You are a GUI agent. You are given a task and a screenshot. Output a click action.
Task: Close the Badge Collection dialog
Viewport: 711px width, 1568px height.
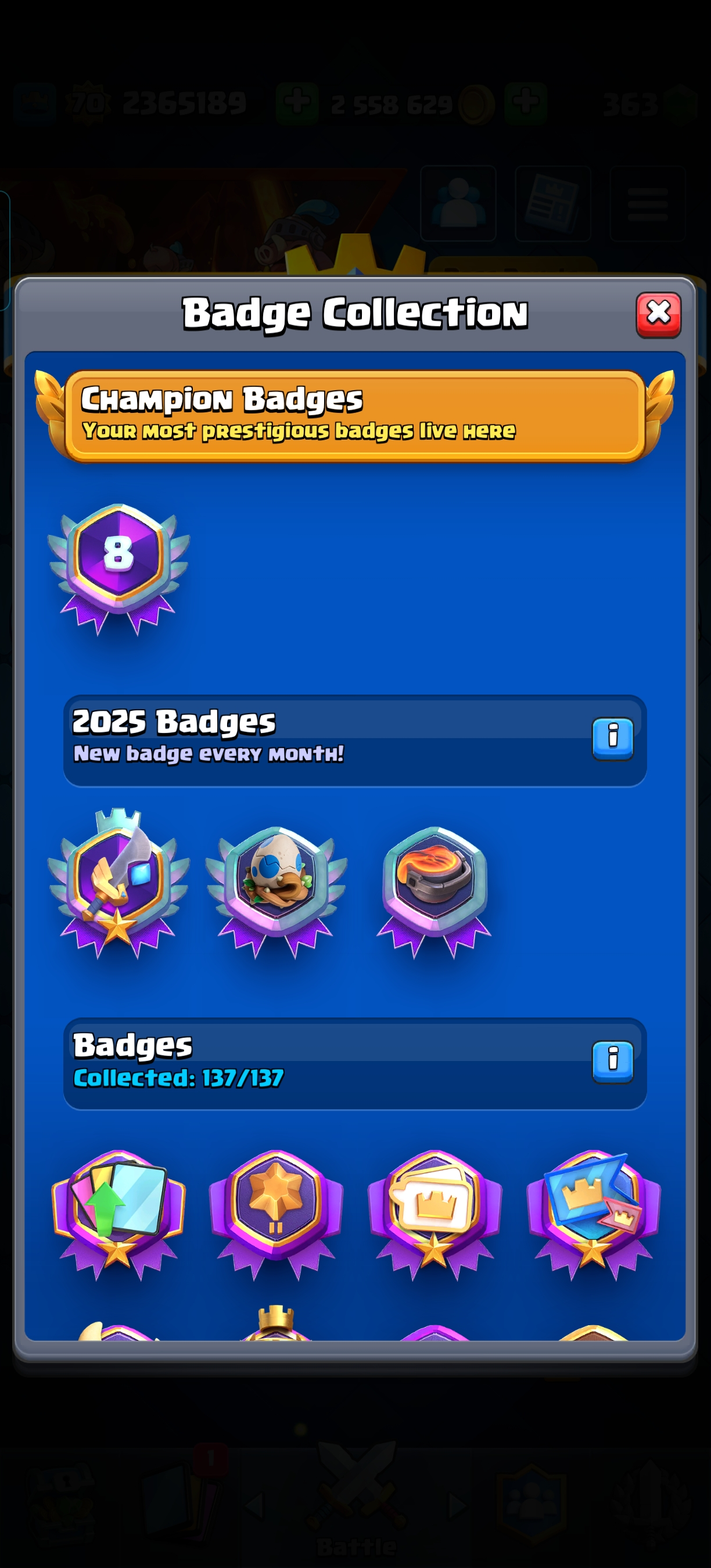point(658,315)
